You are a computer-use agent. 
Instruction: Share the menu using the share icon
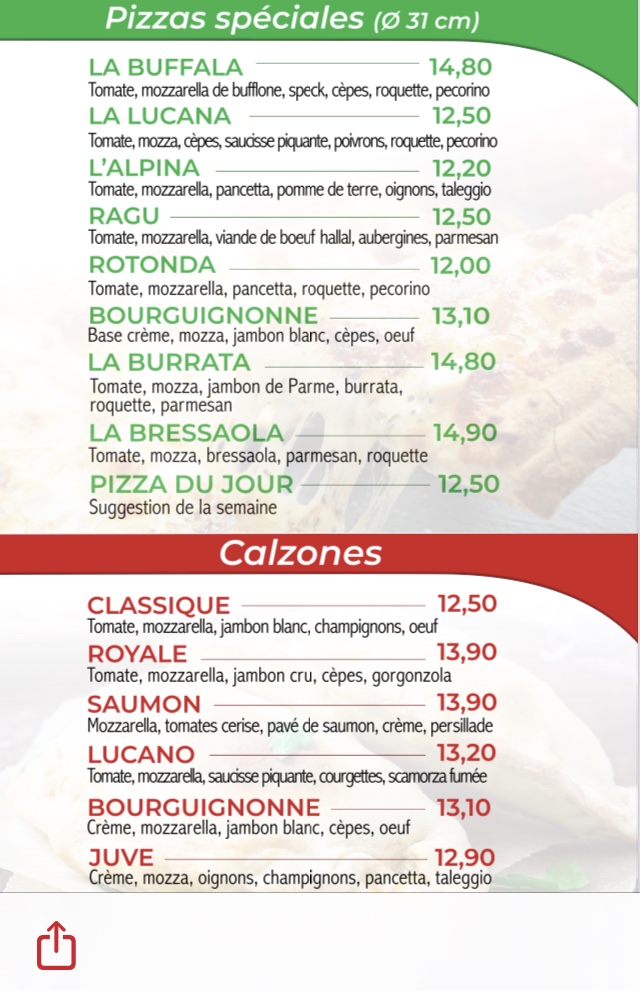tap(56, 945)
